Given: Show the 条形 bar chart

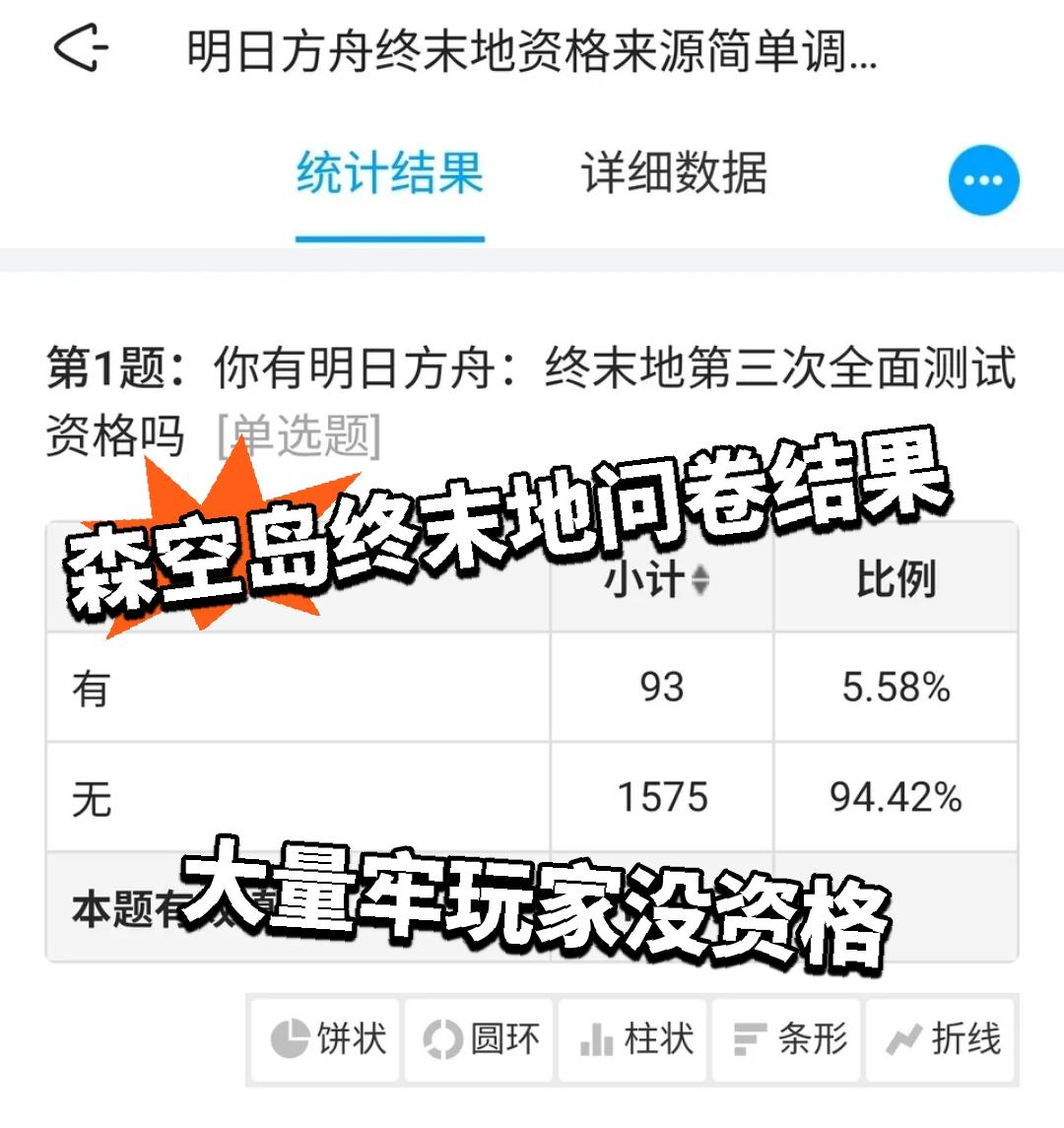Looking at the screenshot, I should coord(785,1038).
